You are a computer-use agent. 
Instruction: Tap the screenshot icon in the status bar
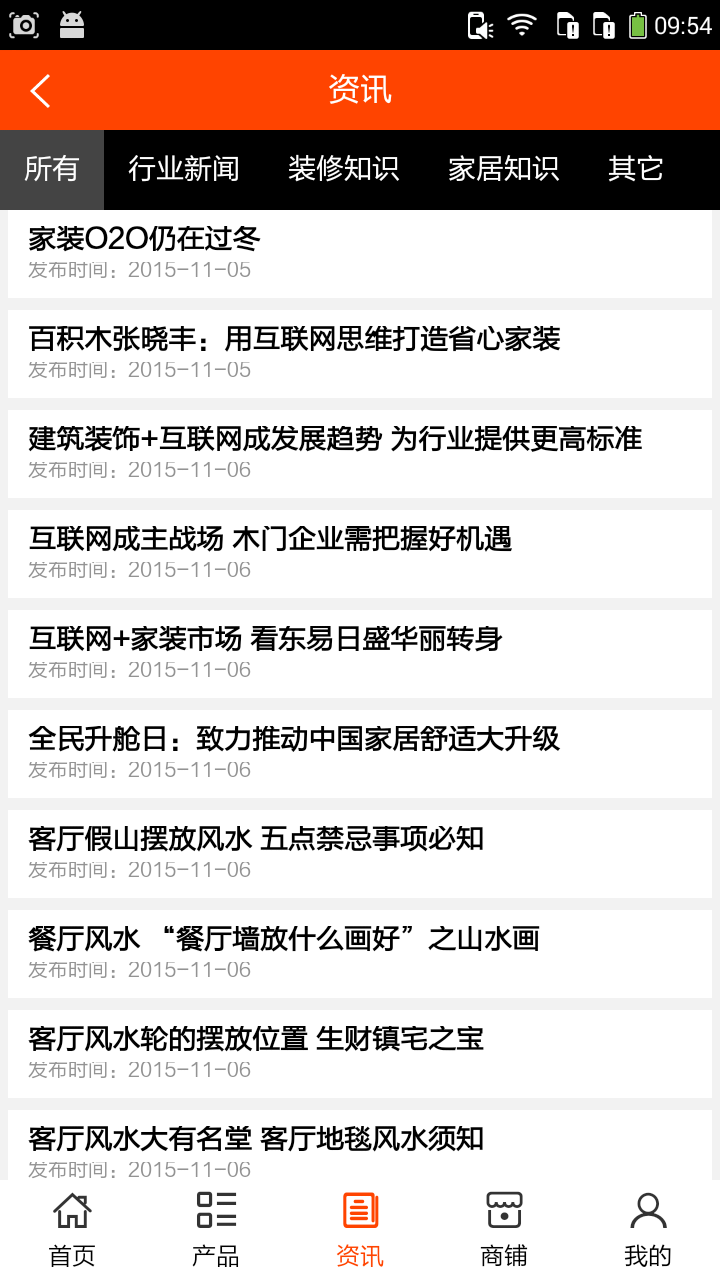pyautogui.click(x=23, y=24)
